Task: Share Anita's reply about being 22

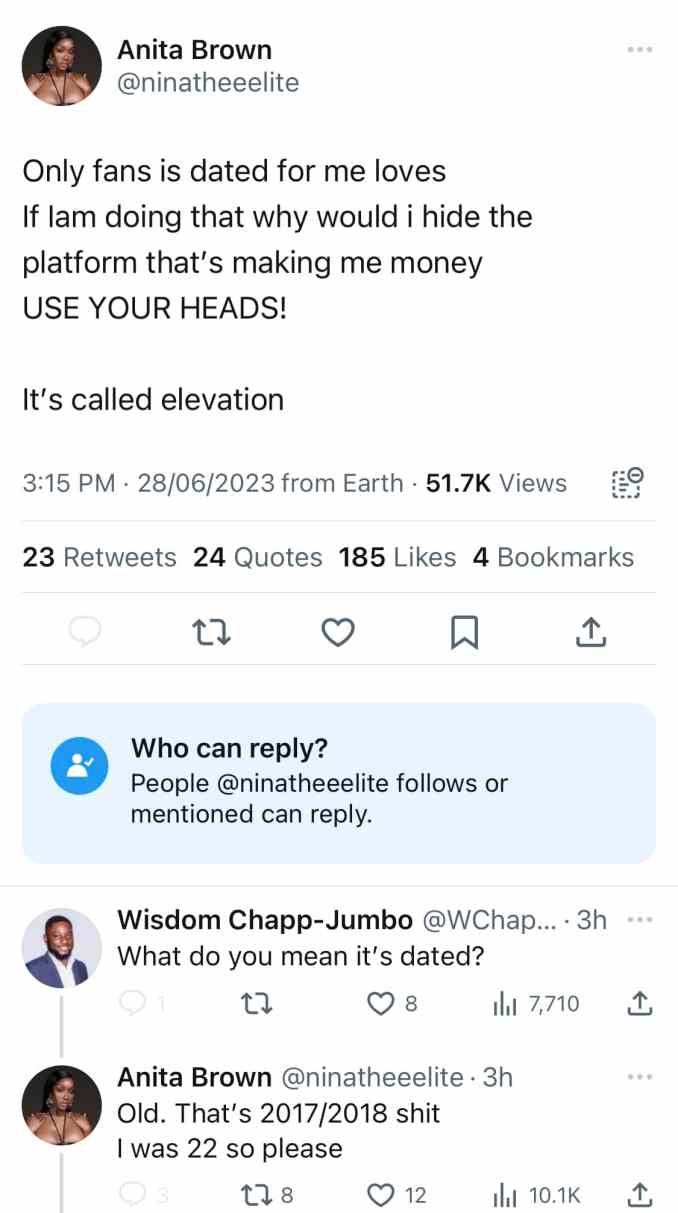Action: 643,1194
